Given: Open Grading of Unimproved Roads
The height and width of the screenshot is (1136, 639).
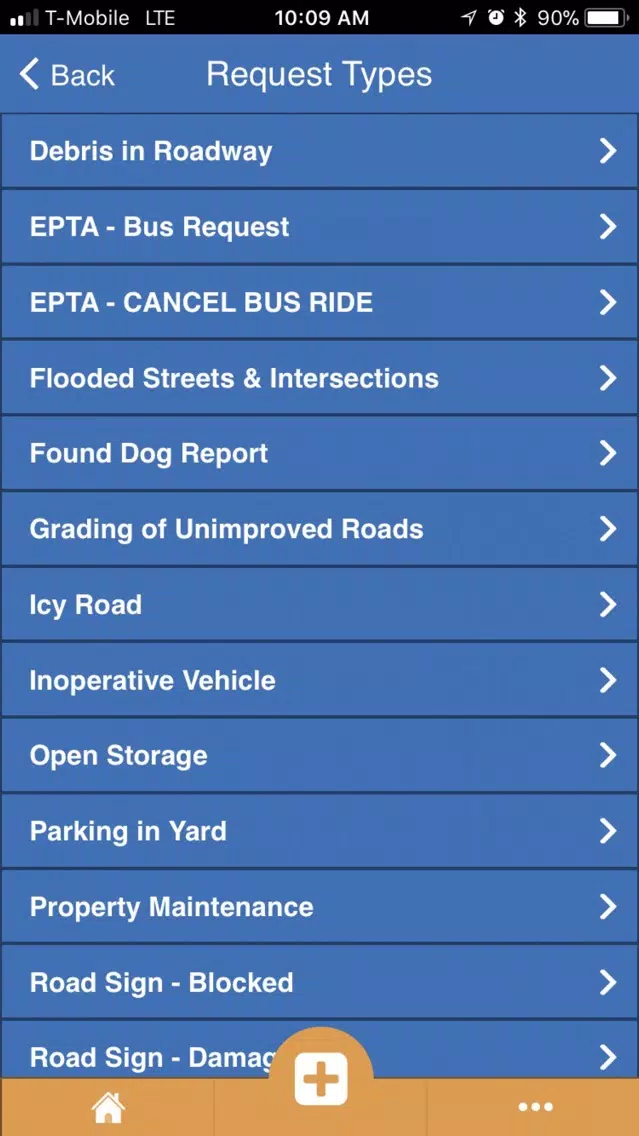Looking at the screenshot, I should pyautogui.click(x=320, y=529).
